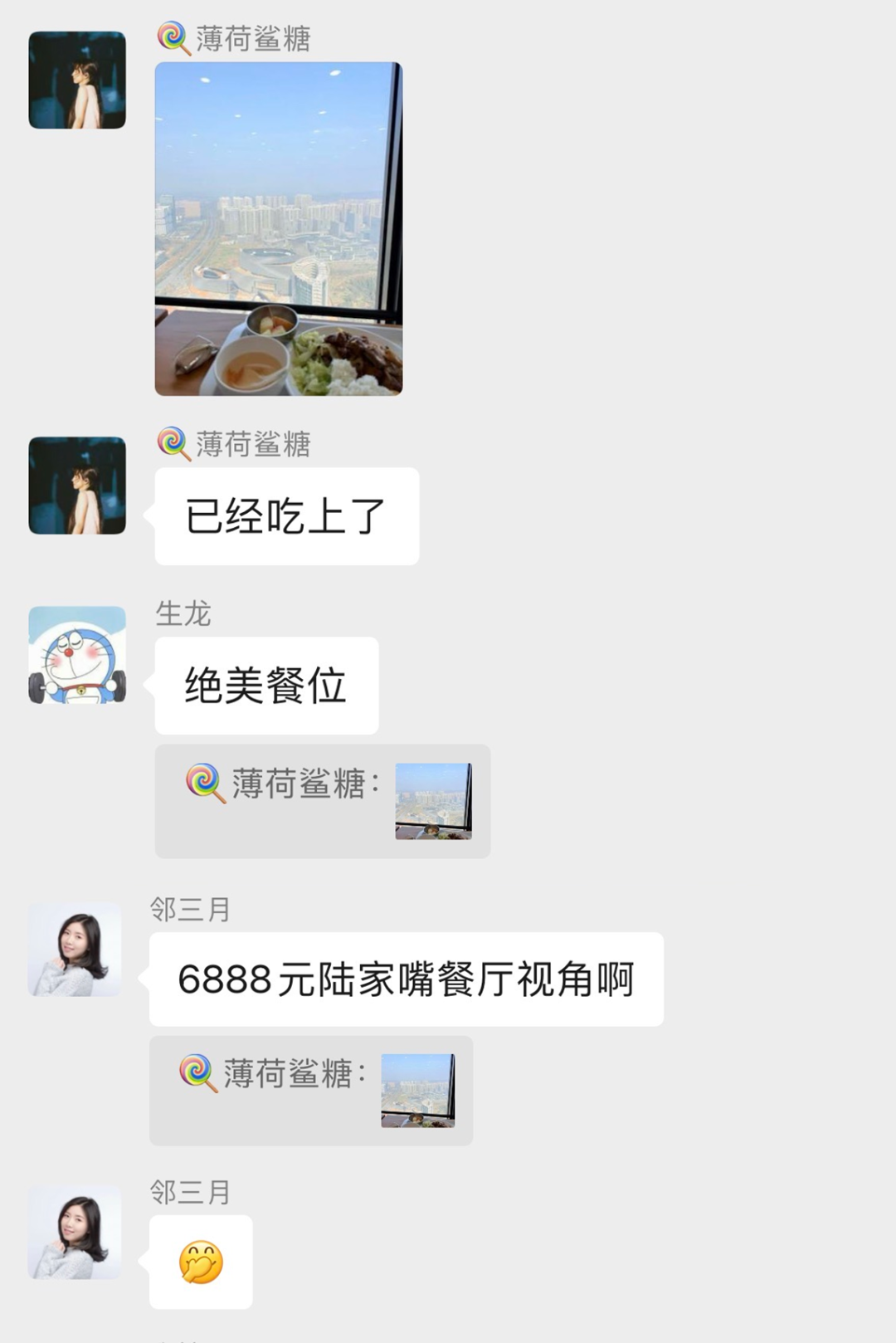Screen dimensions: 896x1343
Task: Open 薄荷鲨糖's avatar beside the photo
Action: 77,80
